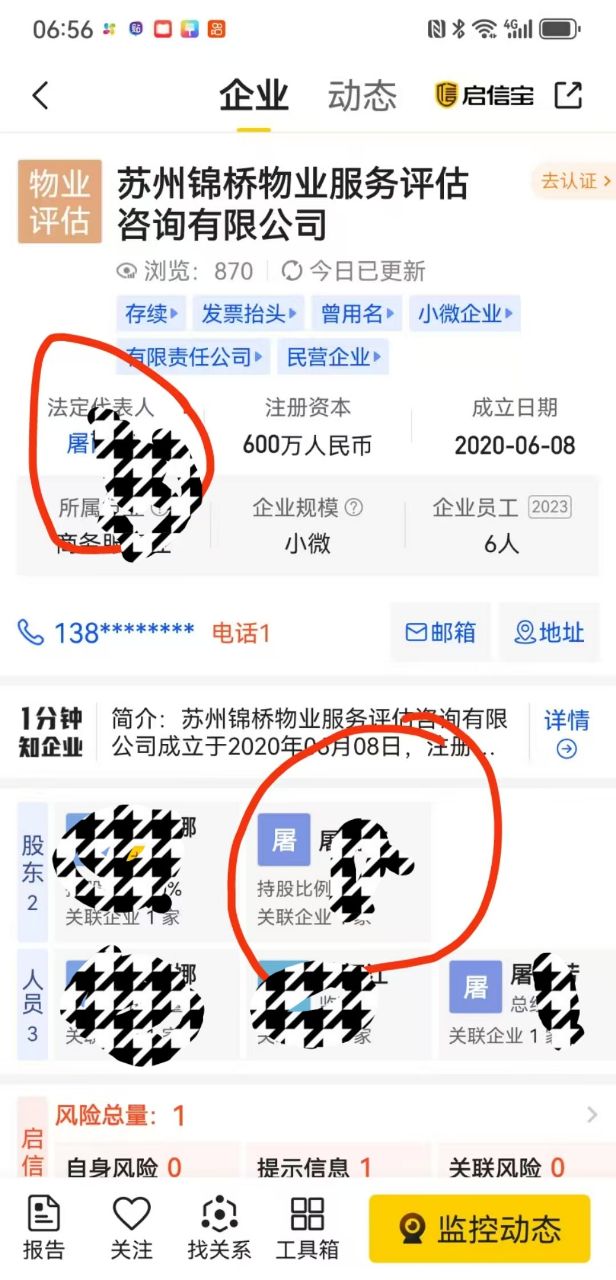
Task: Go back using the top-left arrow
Action: 40,96
